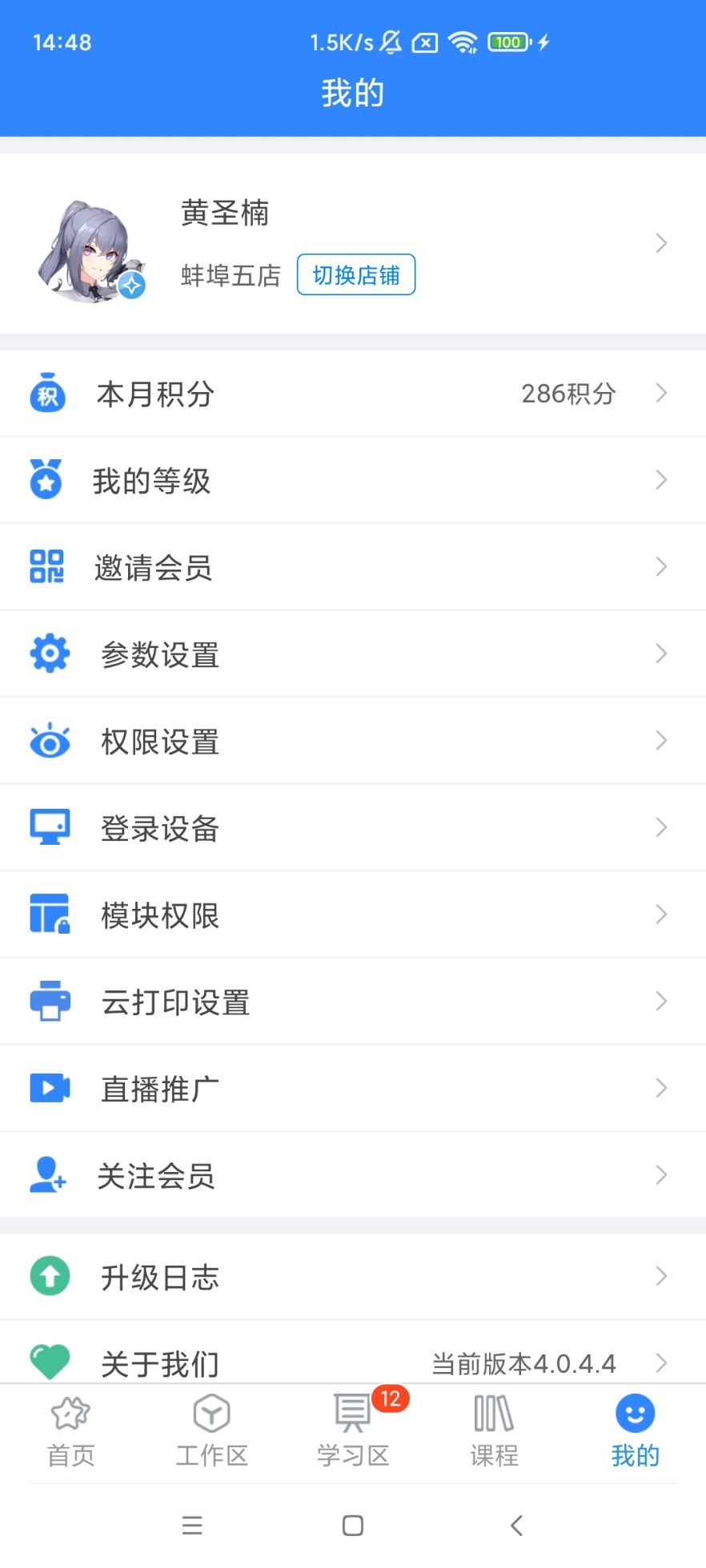The image size is (706, 1568).
Task: Open 关于我们 version info
Action: (352, 1361)
